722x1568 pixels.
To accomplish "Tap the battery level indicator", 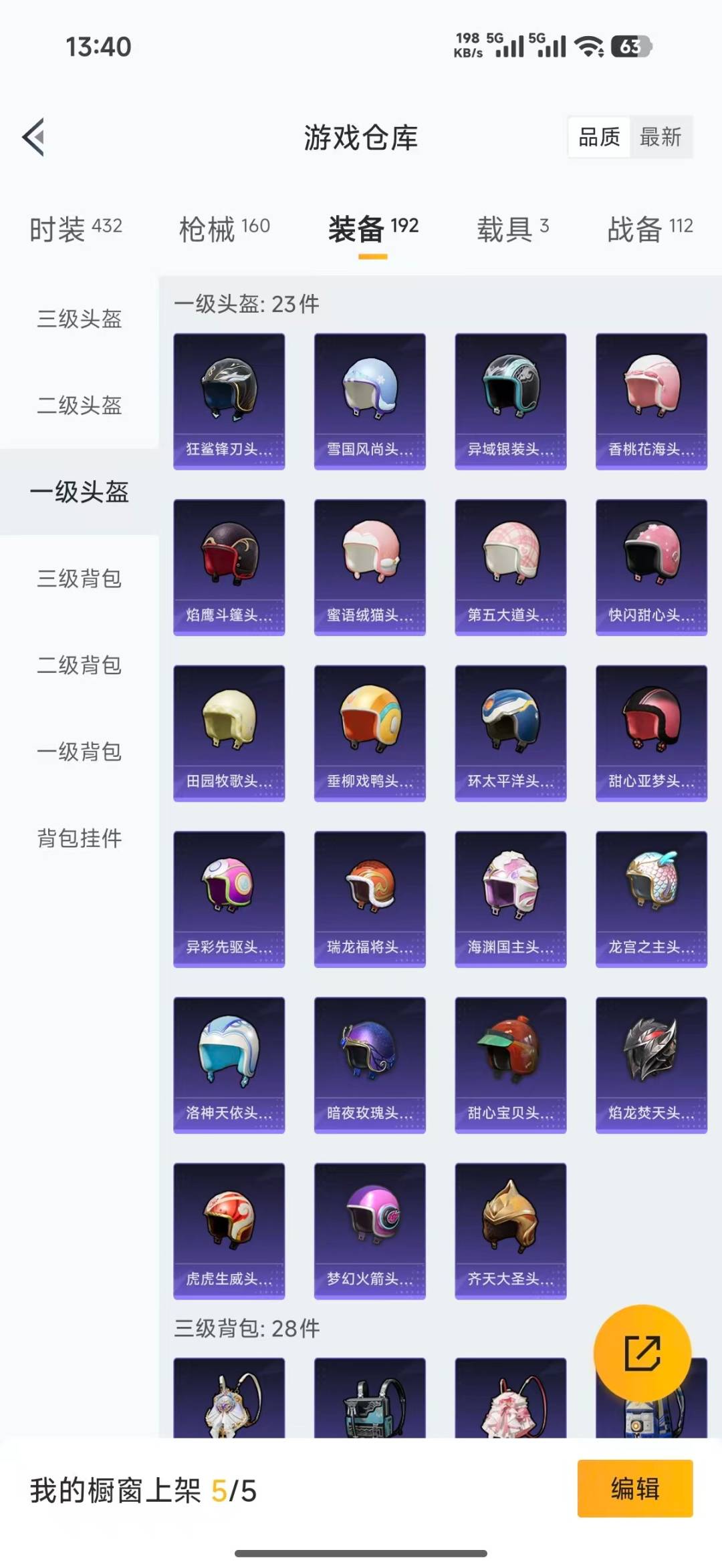I will tap(631, 47).
